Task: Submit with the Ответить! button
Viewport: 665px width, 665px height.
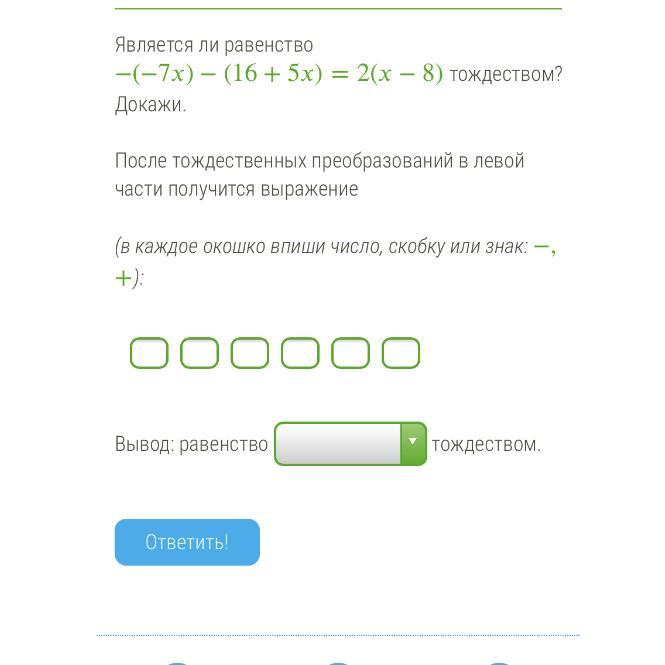Action: (x=187, y=542)
